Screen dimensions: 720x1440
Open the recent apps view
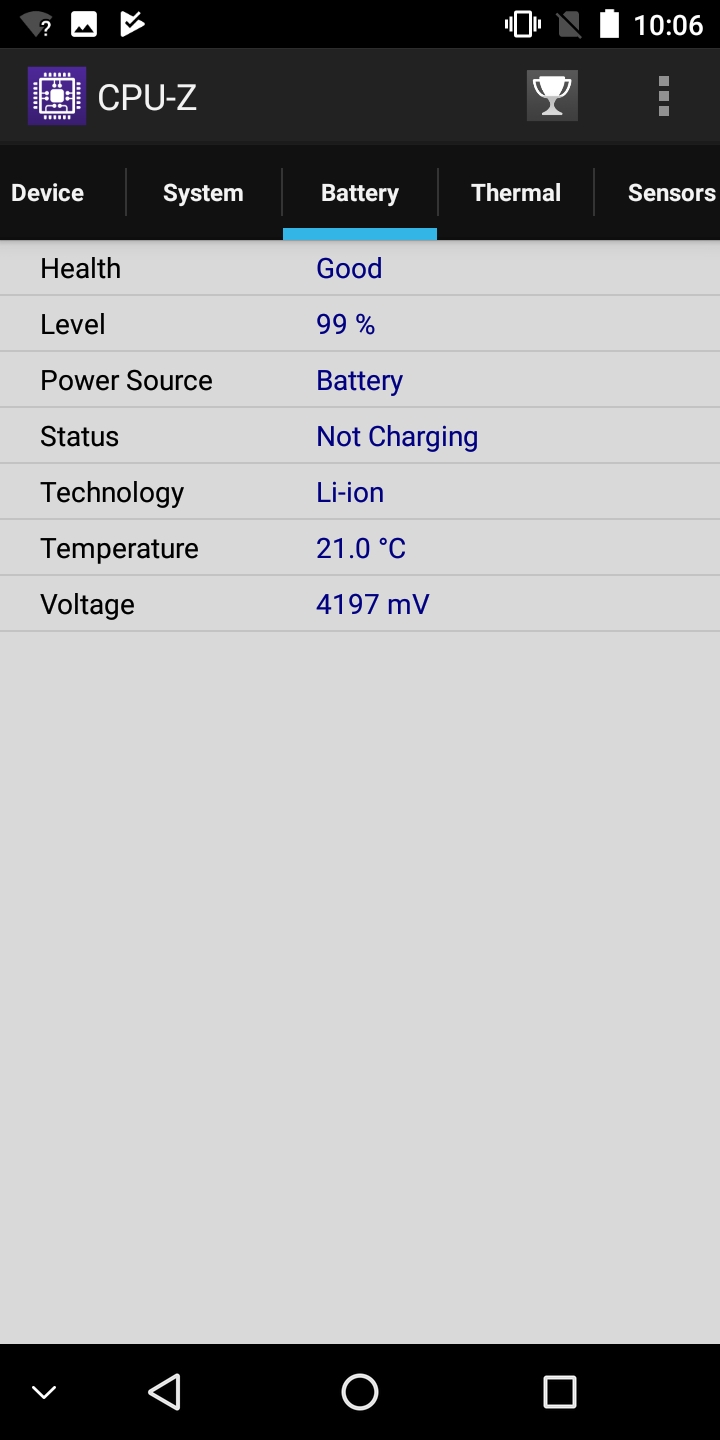coord(559,1391)
